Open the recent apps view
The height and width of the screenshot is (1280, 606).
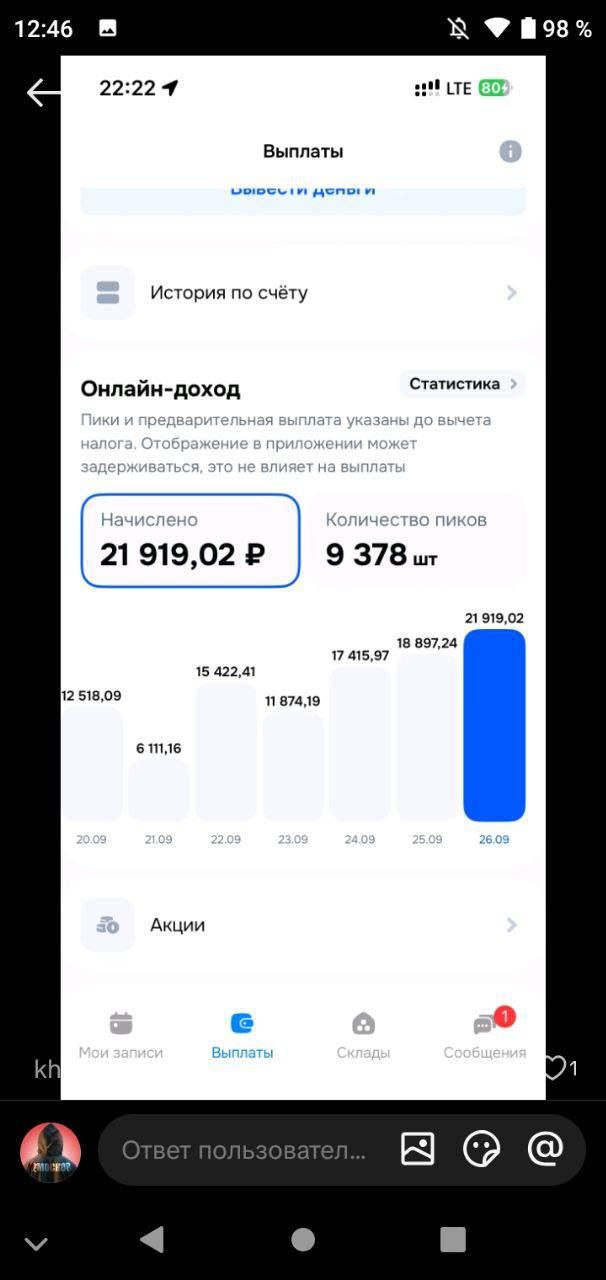[453, 1240]
